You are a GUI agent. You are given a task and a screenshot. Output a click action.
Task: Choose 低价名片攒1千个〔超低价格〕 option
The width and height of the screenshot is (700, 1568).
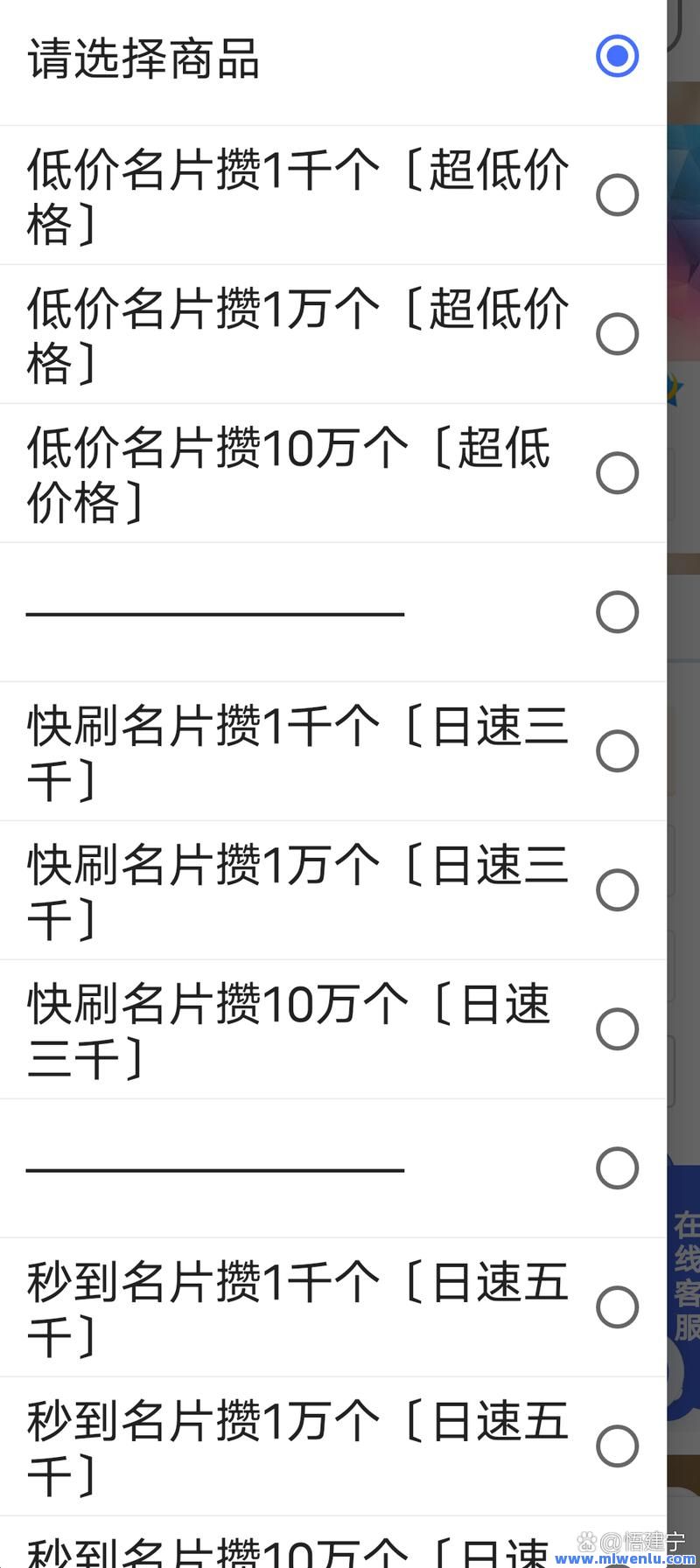point(617,194)
